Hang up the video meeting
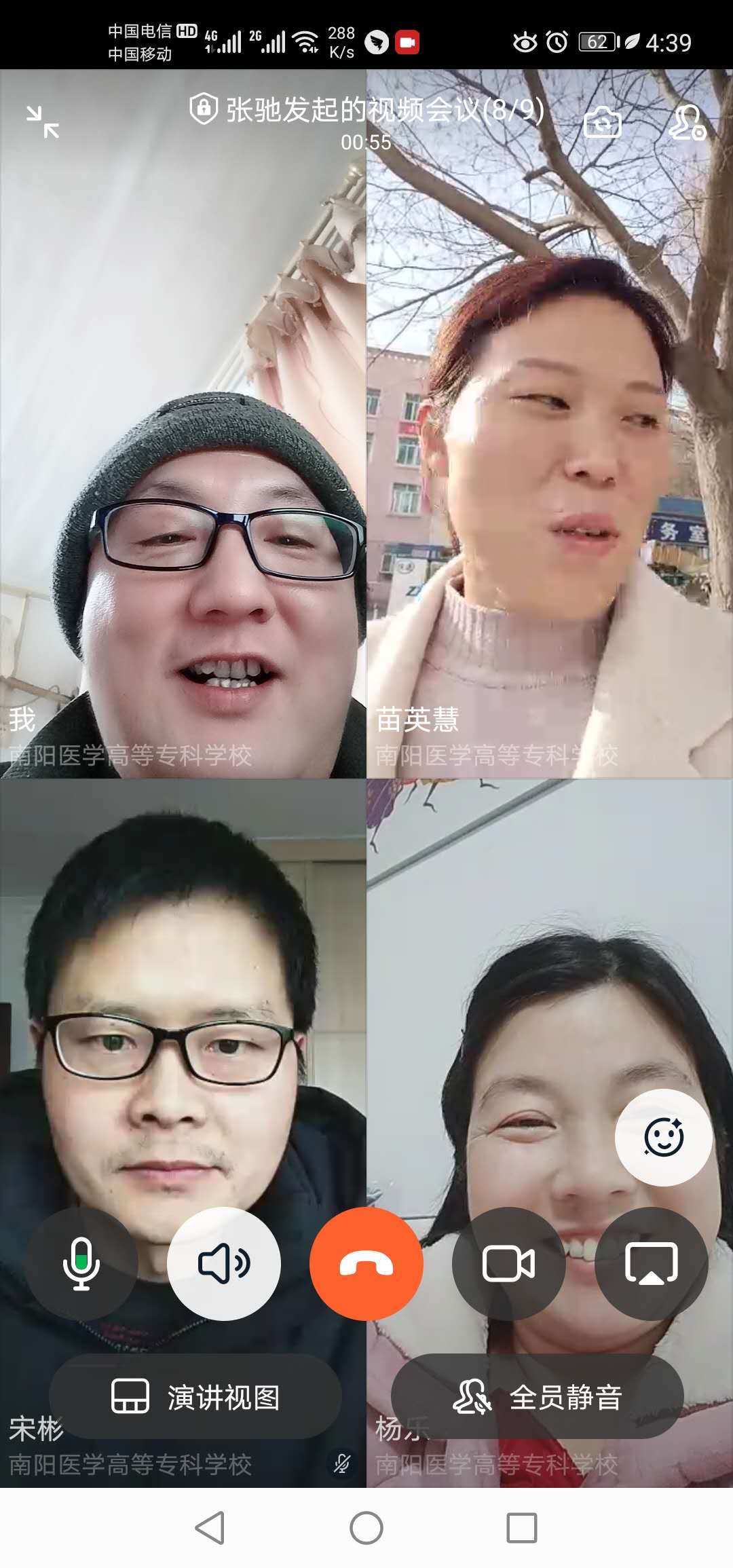Screen dimensions: 733x1568 click(366, 1264)
